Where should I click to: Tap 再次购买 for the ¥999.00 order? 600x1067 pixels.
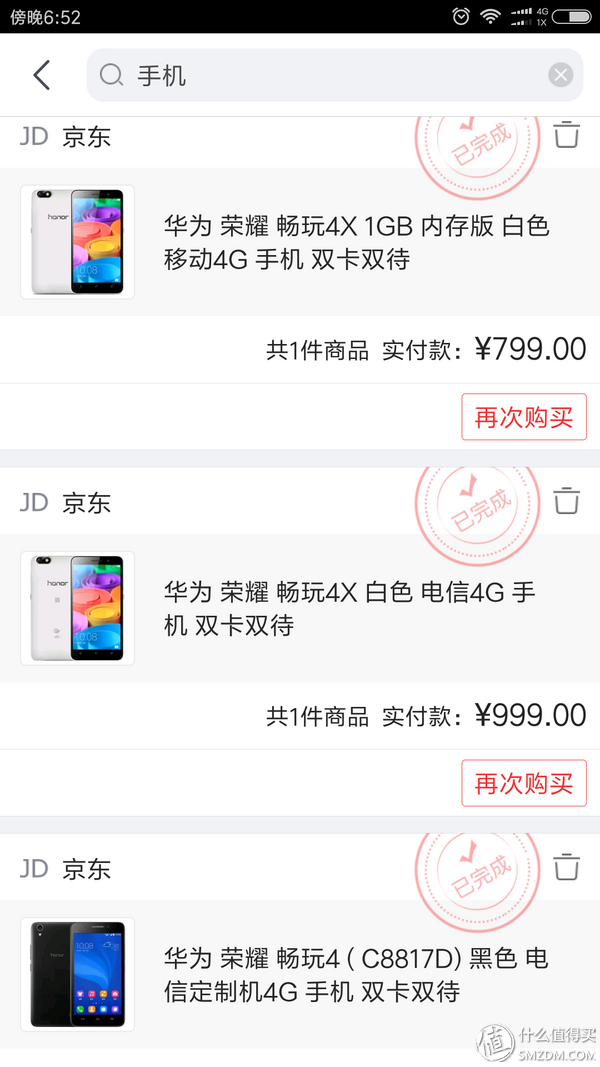pos(523,783)
